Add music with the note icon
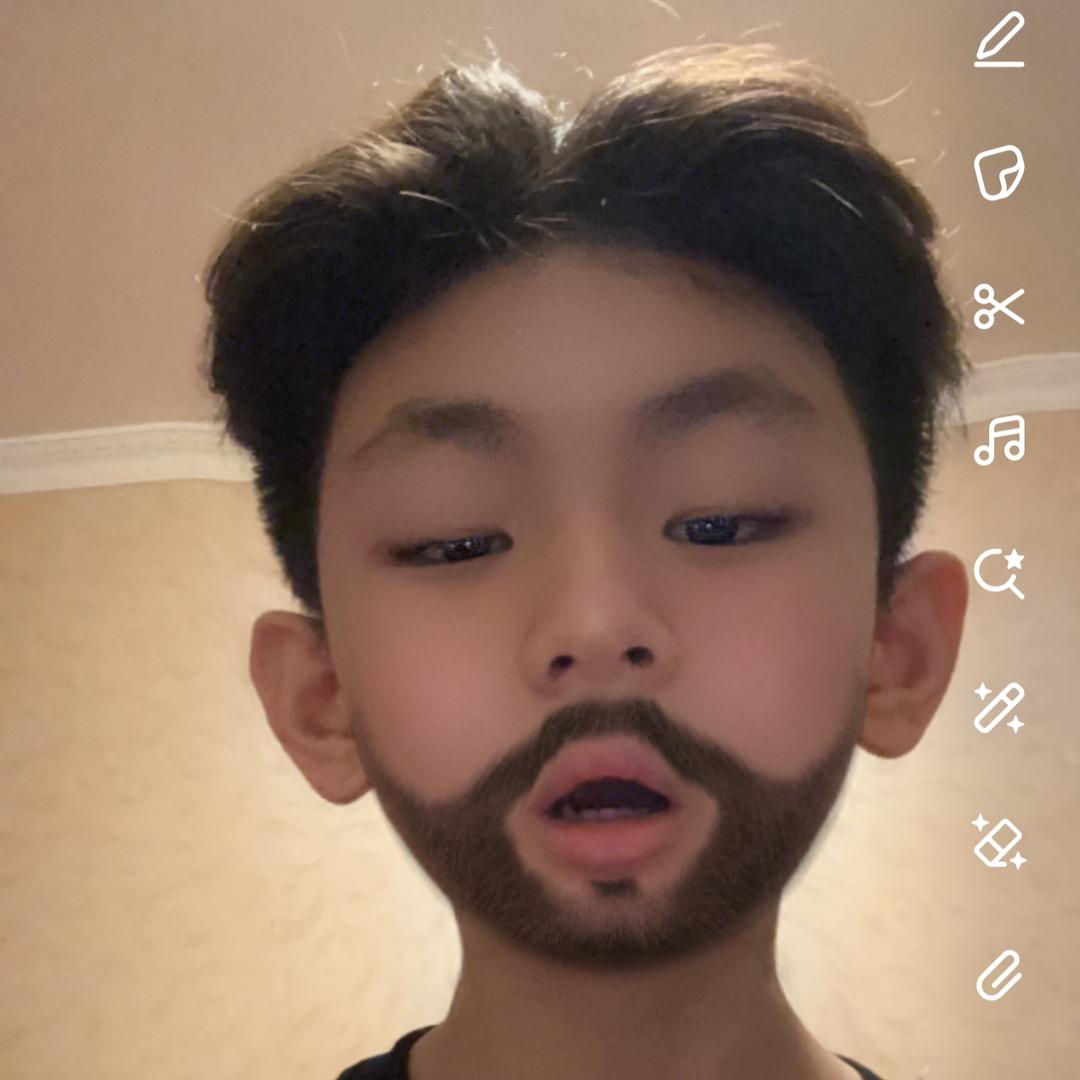 (999, 440)
